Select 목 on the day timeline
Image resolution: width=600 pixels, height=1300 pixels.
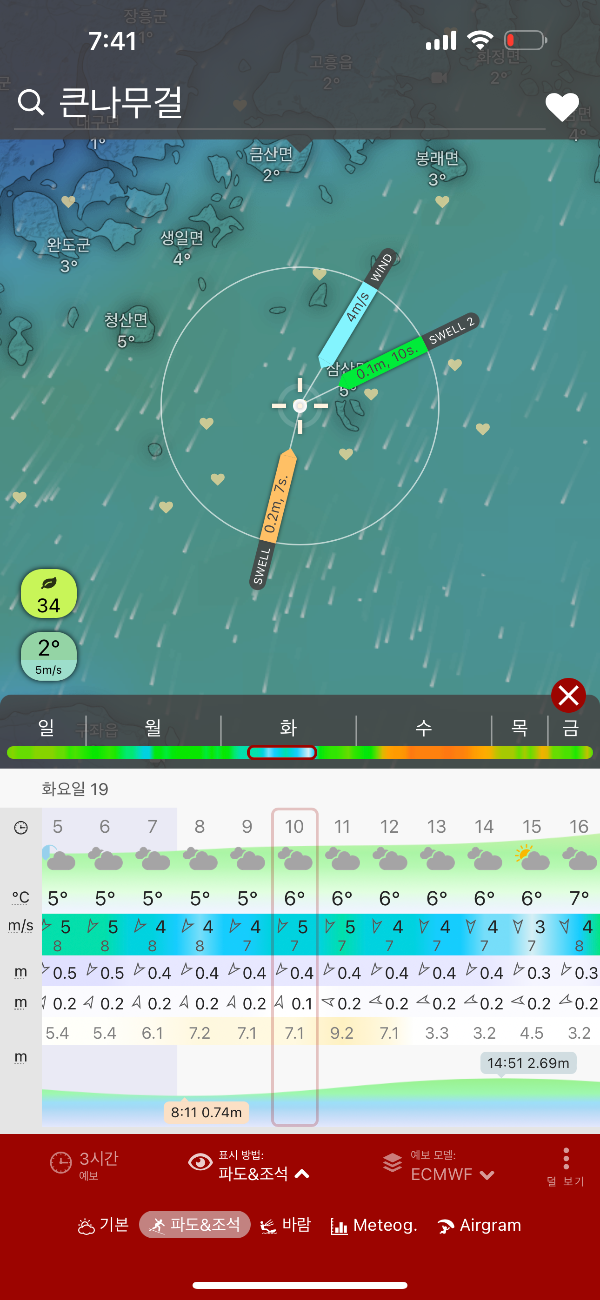(x=520, y=729)
